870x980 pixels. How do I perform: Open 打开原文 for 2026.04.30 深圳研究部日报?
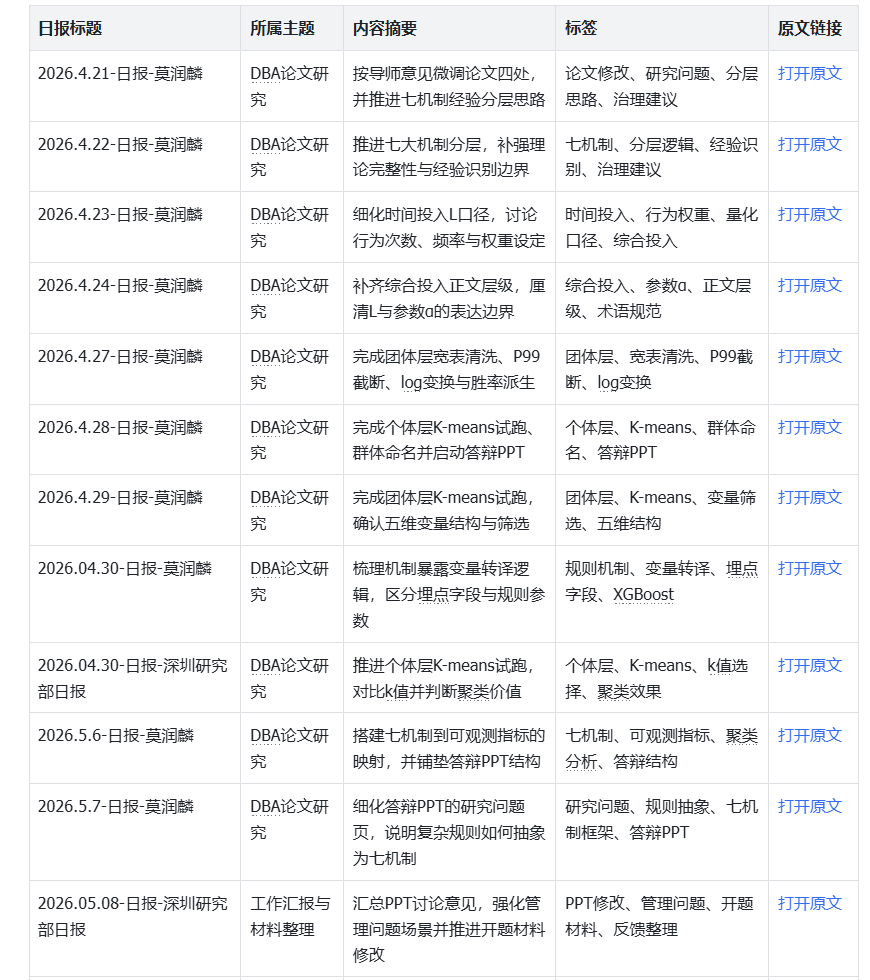(x=809, y=666)
